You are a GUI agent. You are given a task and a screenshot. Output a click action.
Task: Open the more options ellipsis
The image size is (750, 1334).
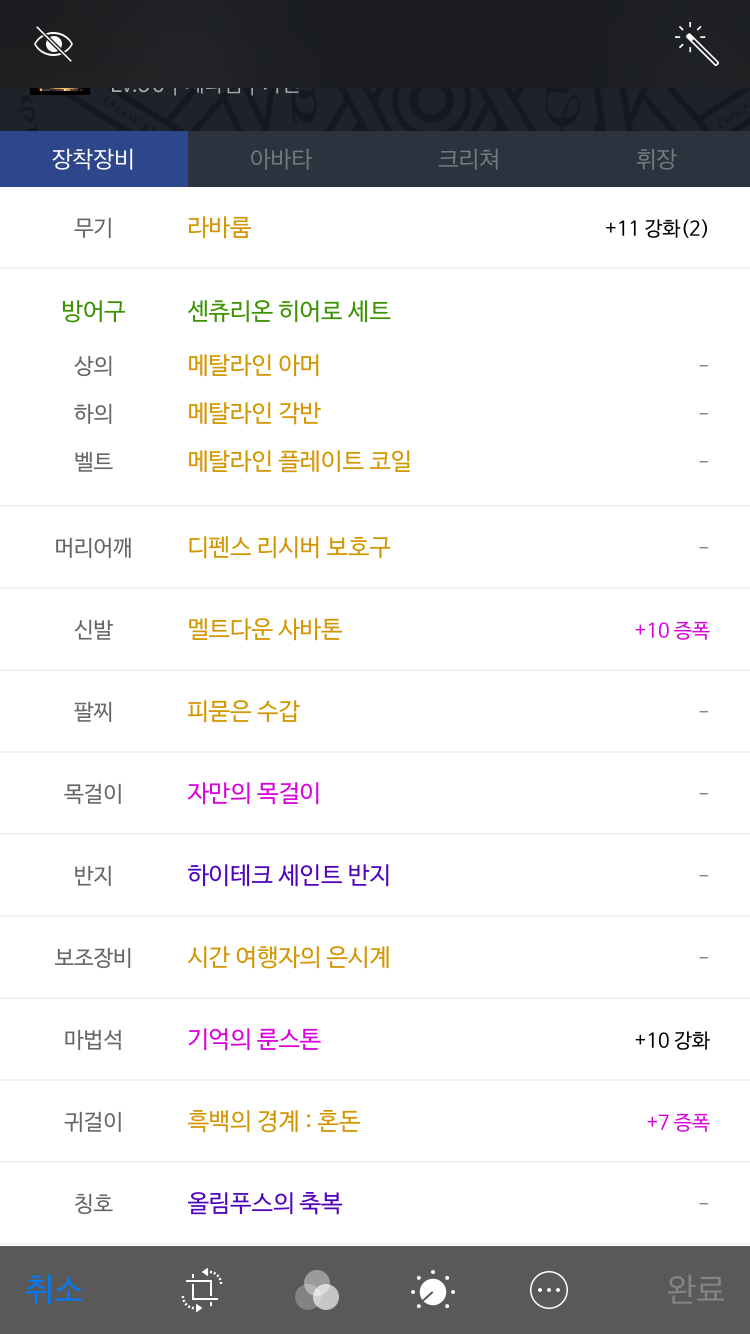(549, 1290)
